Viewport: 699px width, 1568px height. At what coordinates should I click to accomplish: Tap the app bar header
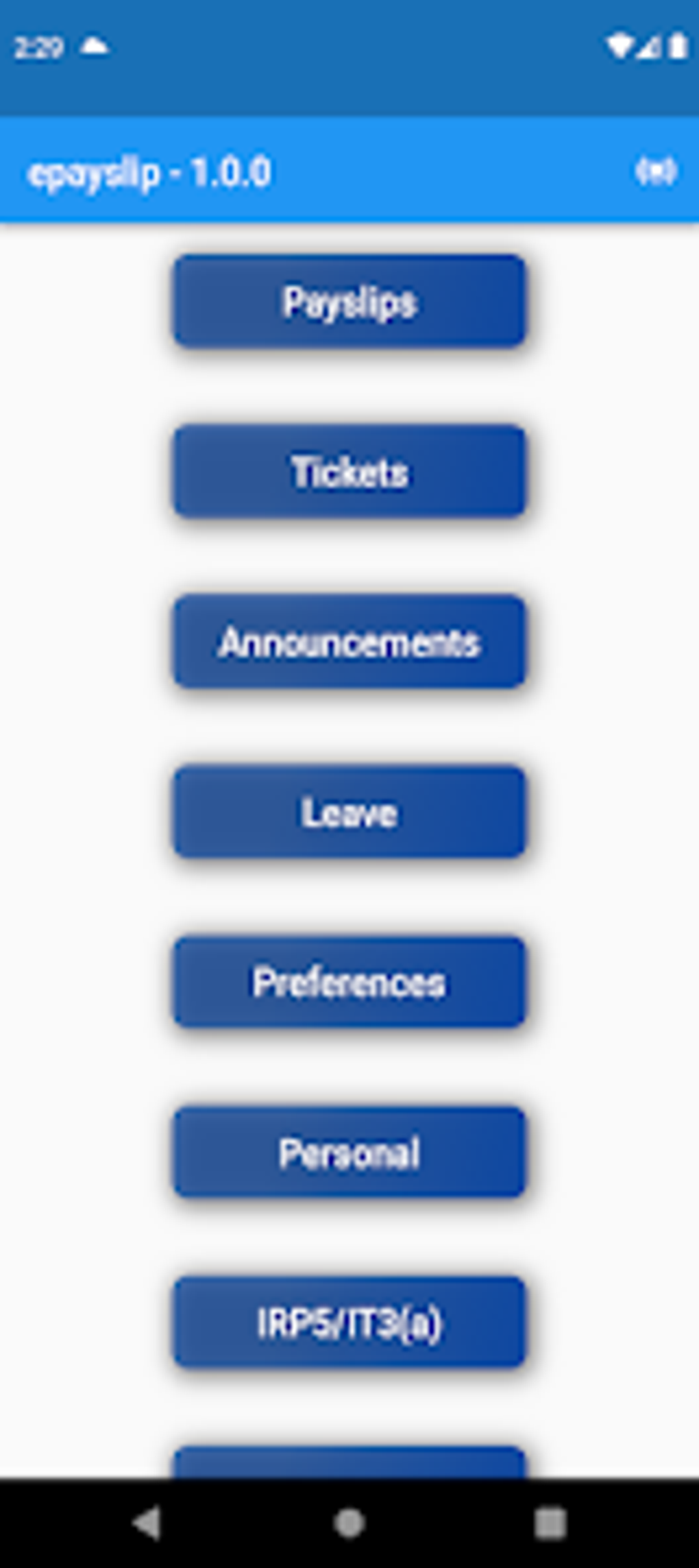[x=349, y=171]
